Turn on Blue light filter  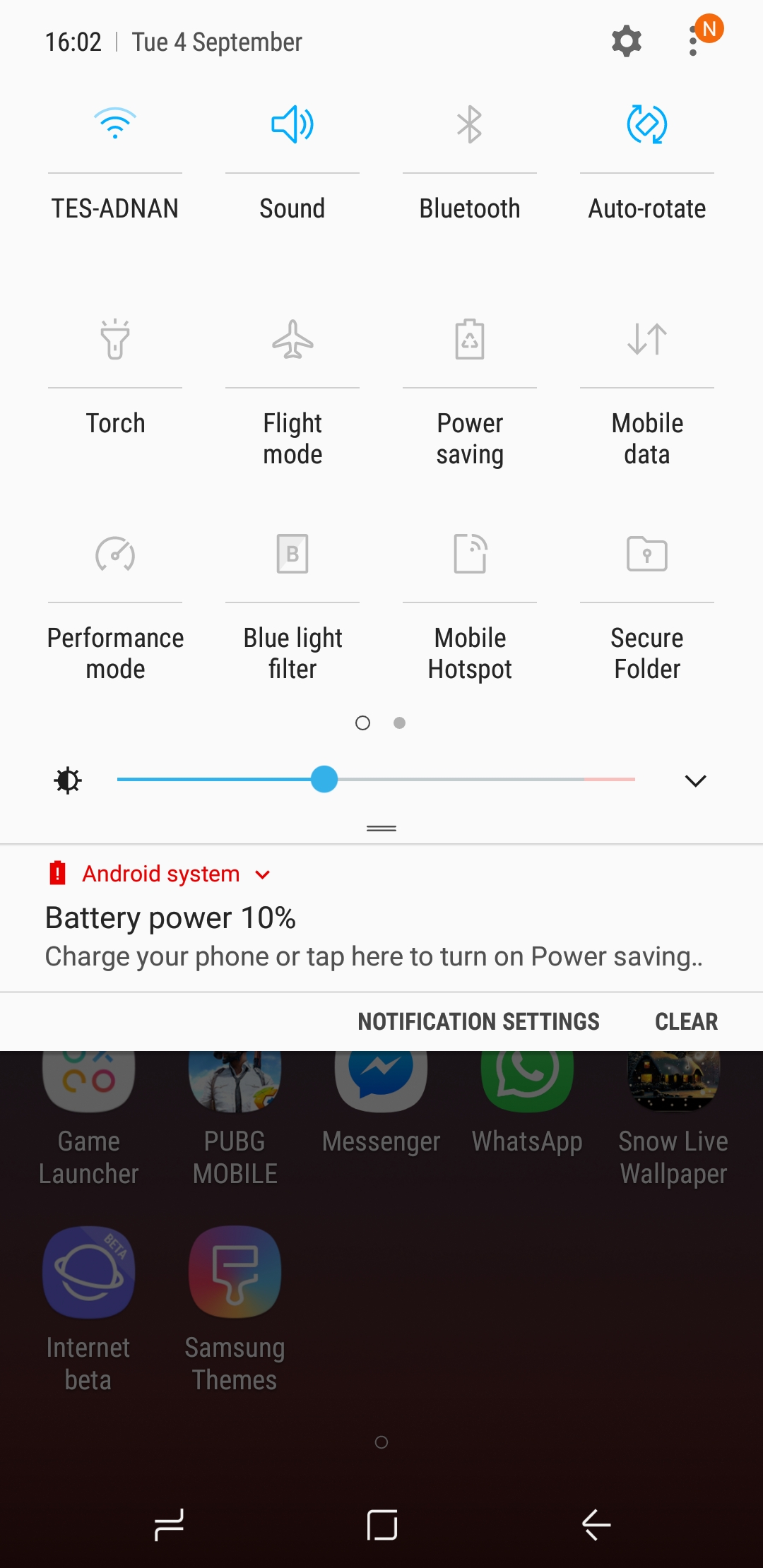[292, 554]
